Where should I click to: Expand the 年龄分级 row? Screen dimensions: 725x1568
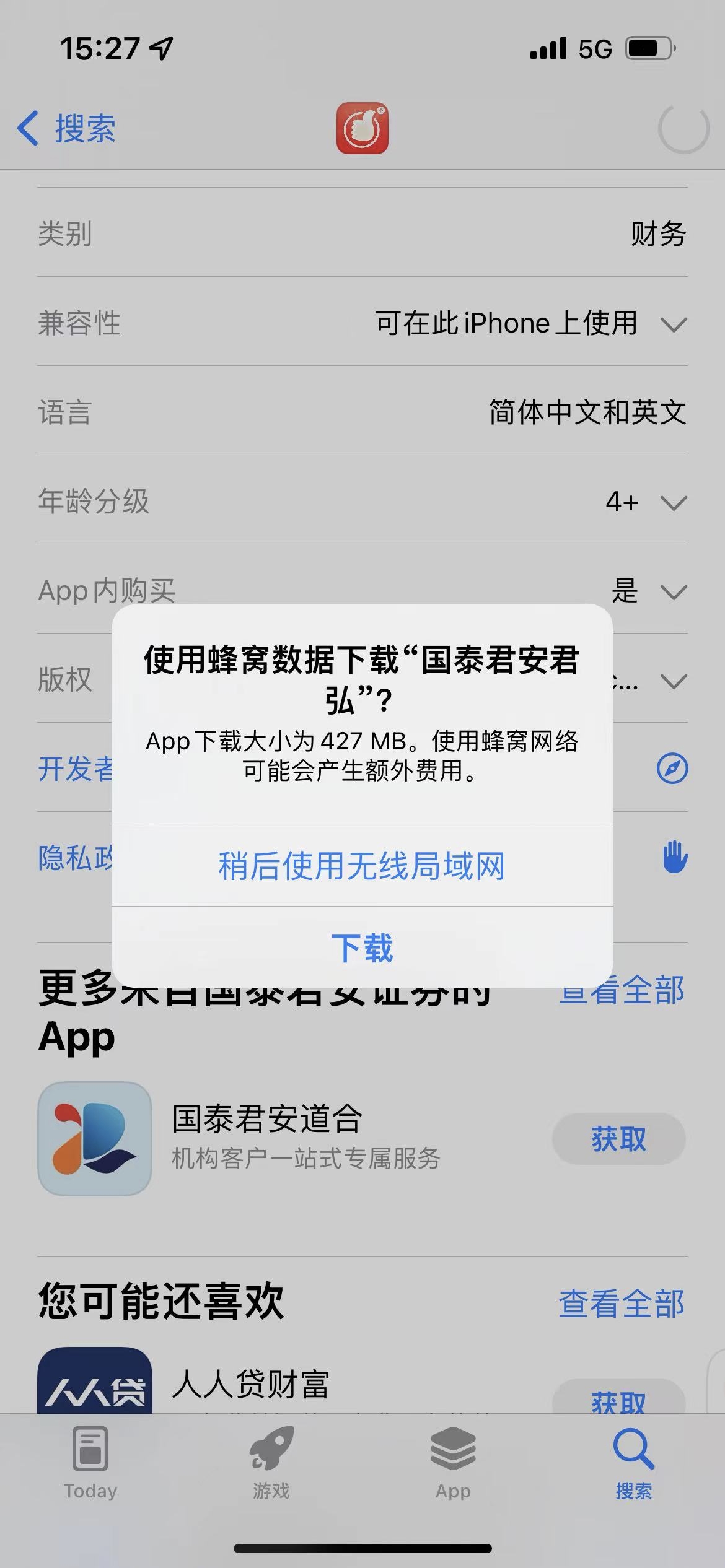[x=674, y=502]
